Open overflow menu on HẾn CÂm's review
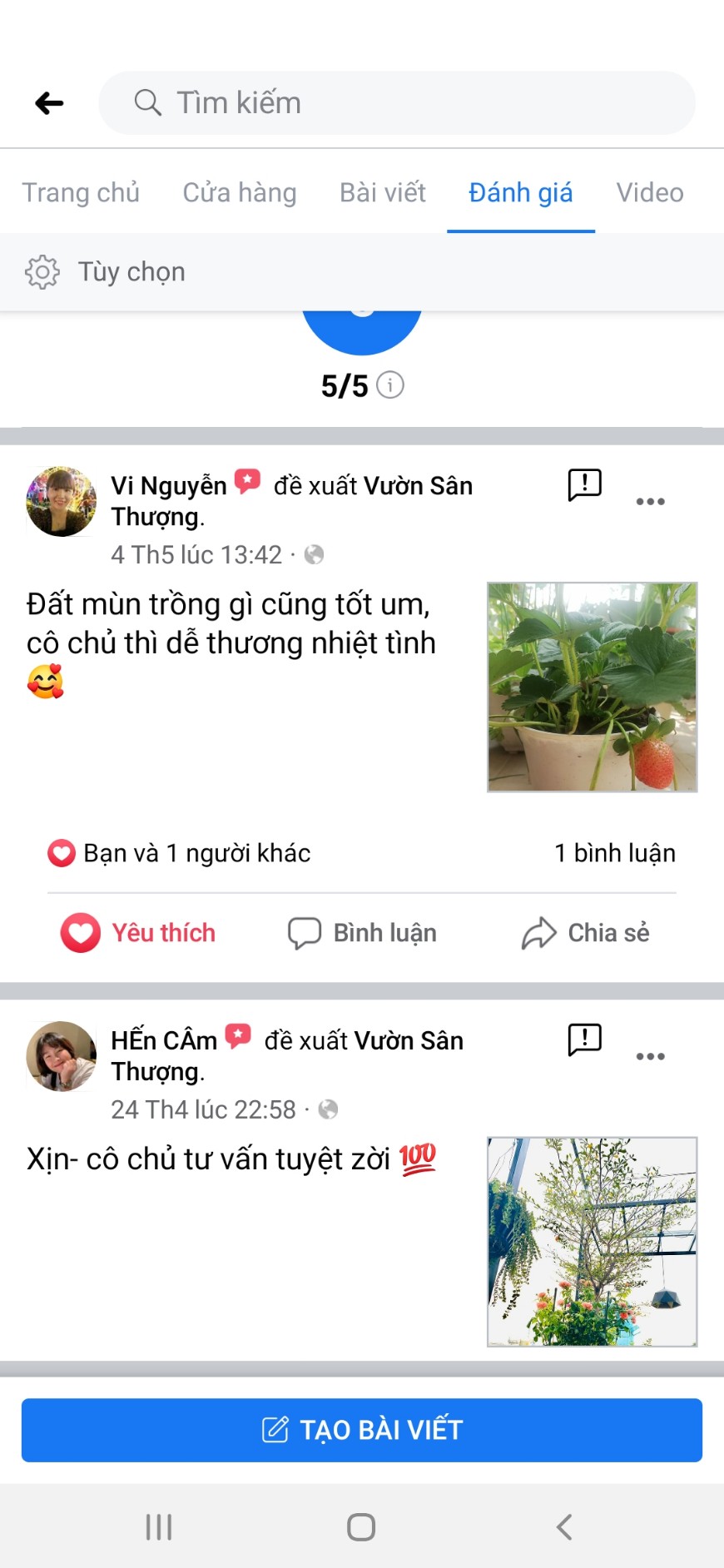 pos(650,1057)
